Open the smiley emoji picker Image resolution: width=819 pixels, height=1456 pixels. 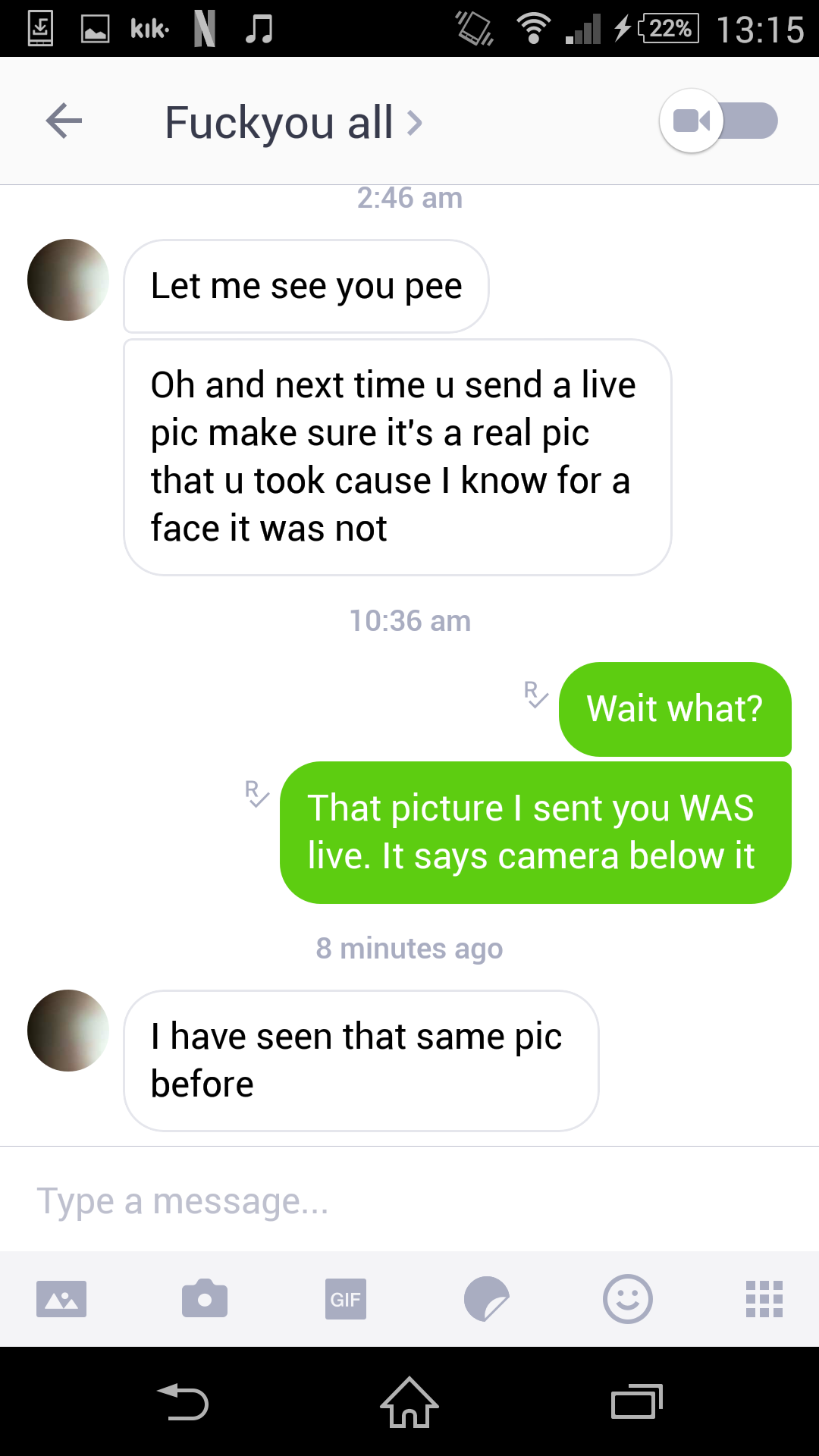pos(627,1299)
